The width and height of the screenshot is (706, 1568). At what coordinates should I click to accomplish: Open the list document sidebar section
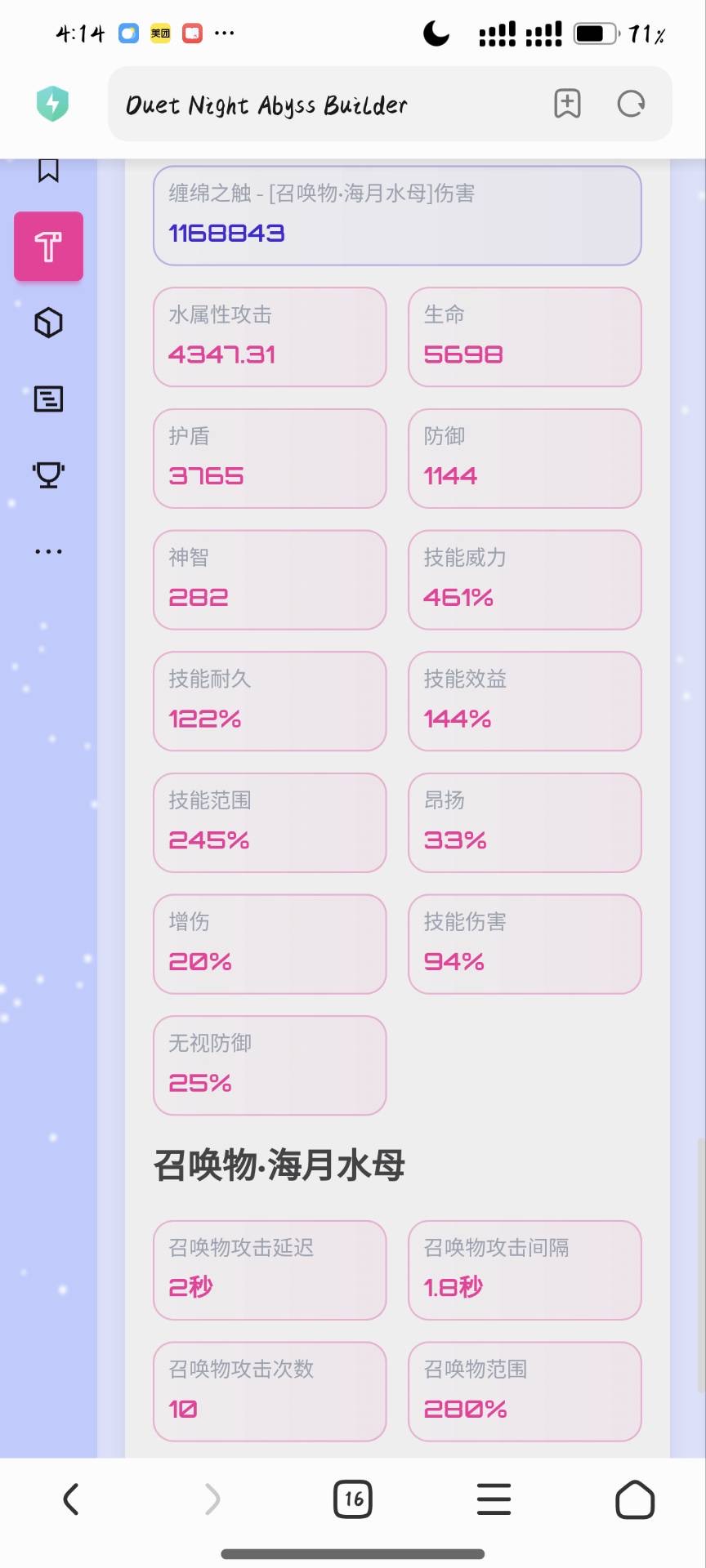point(48,399)
